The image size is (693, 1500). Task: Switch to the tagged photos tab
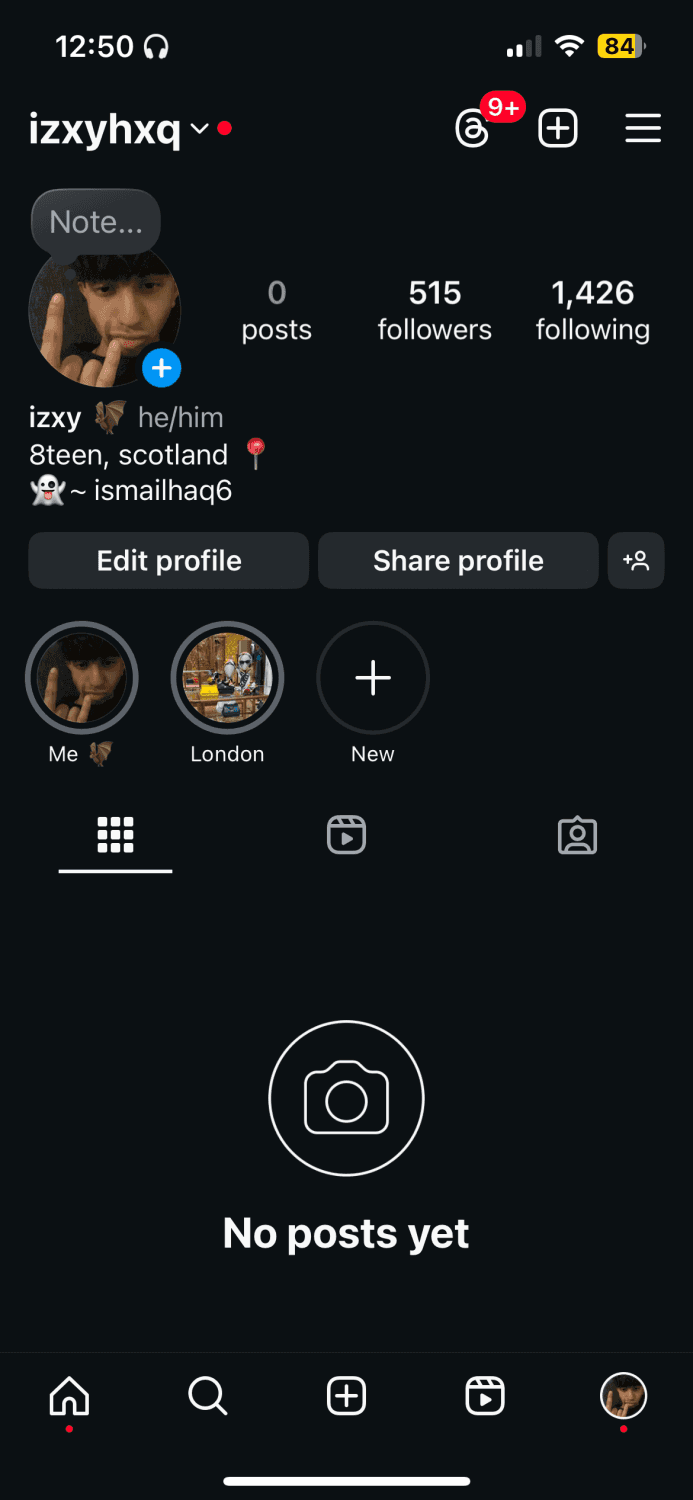[x=577, y=835]
